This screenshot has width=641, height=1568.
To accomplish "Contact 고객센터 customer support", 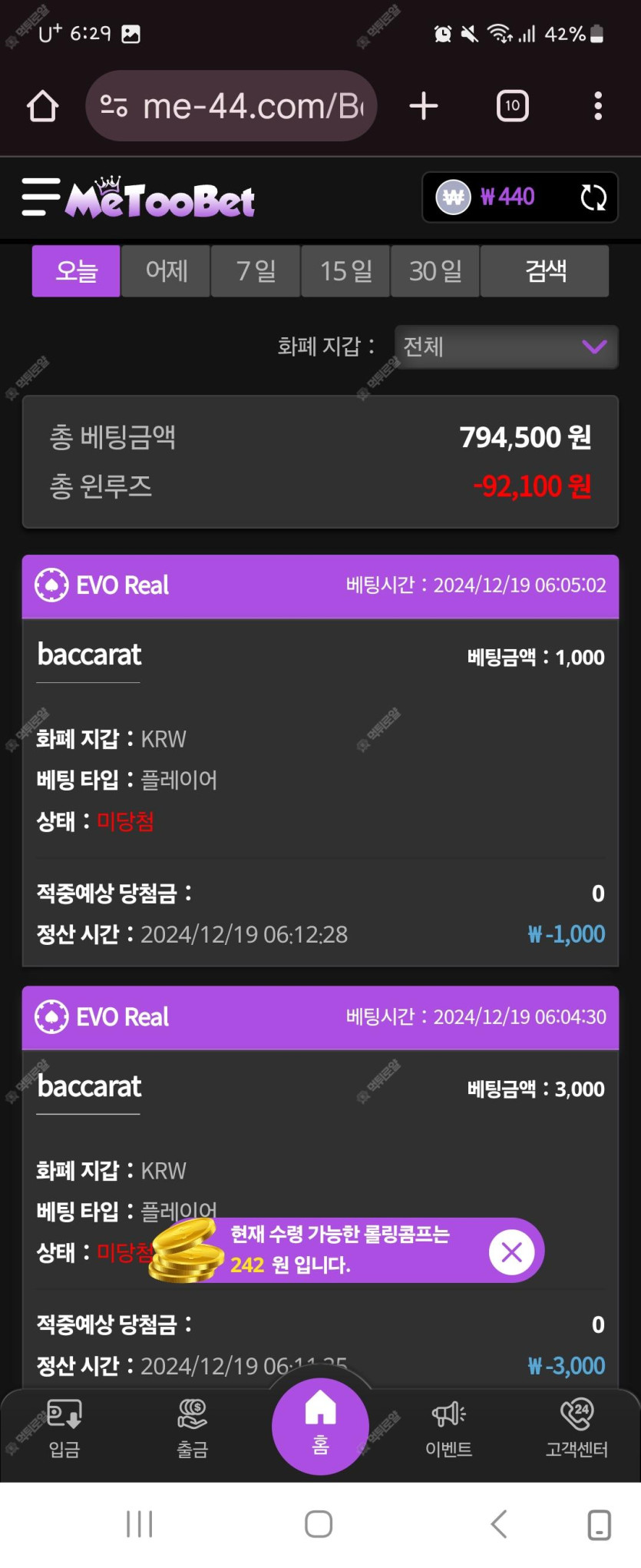I will [x=577, y=1429].
